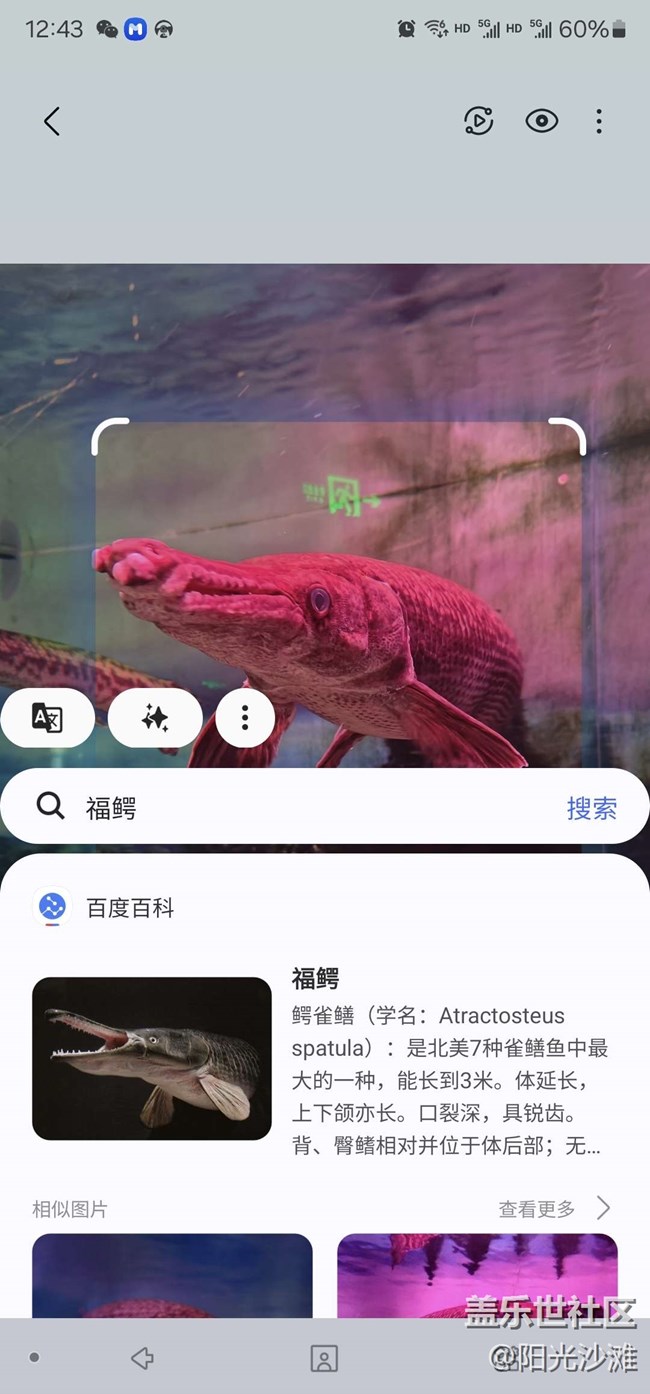Tap the system back navigation button
Screen dimensions: 650x1394
pyautogui.click(x=142, y=1357)
